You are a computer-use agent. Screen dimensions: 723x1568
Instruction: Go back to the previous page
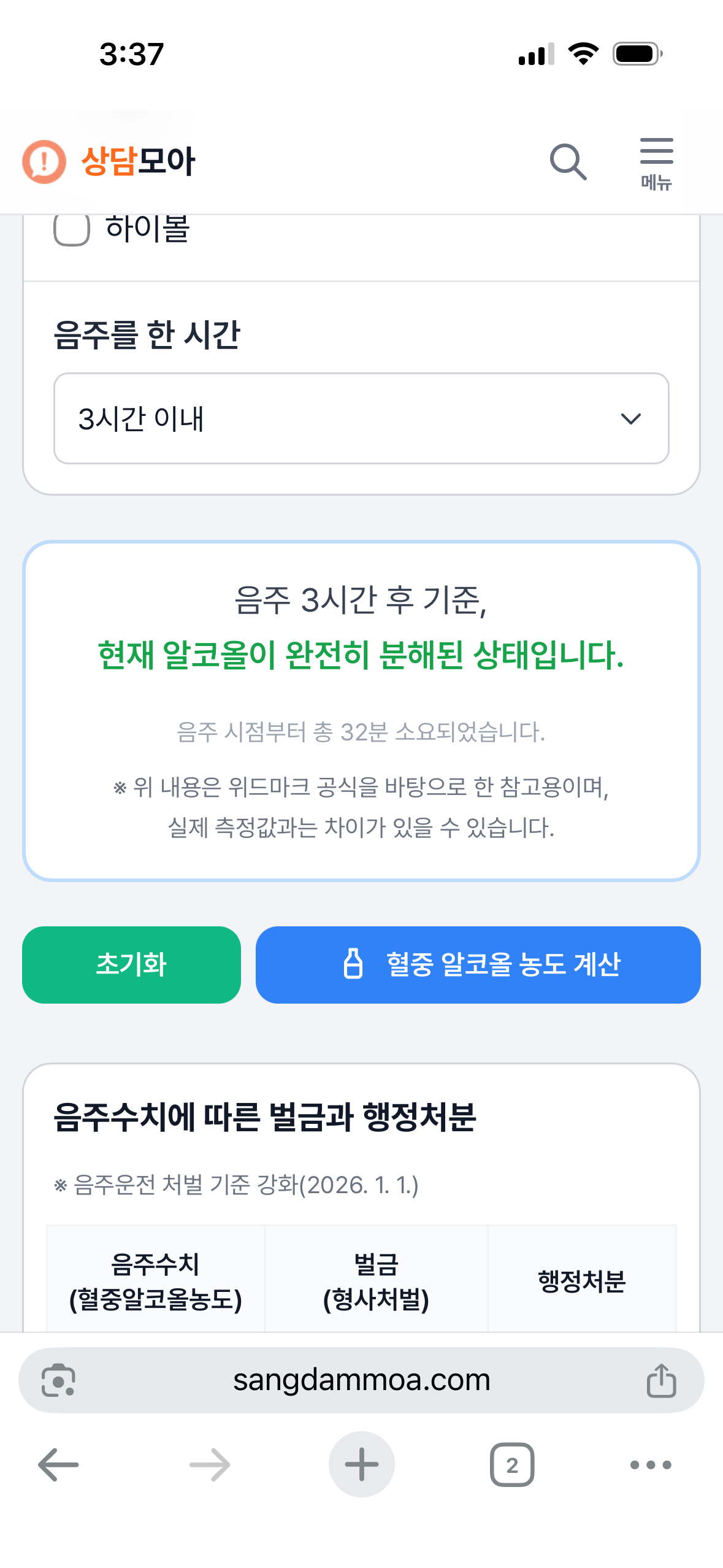pos(58,1465)
